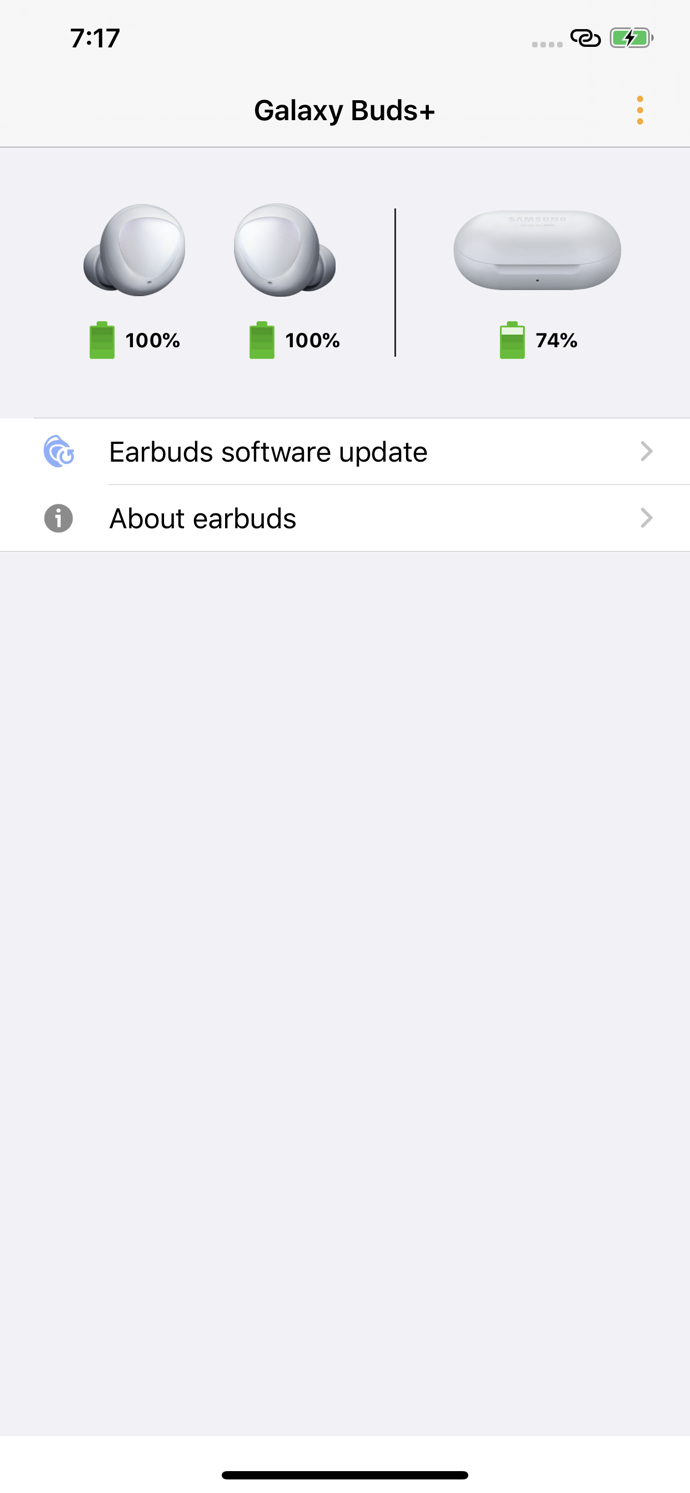This screenshot has height=1493, width=690.
Task: Open About earbuds
Action: tap(345, 518)
